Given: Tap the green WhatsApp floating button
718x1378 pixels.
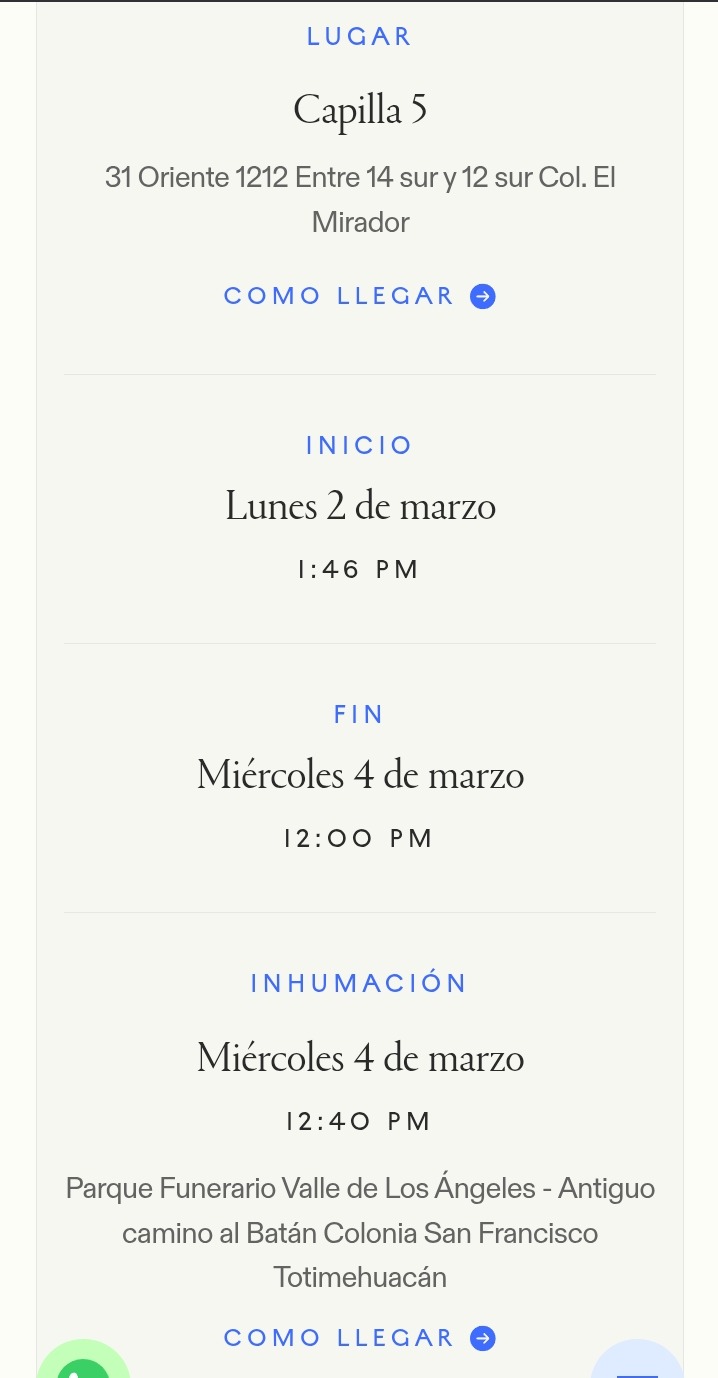Looking at the screenshot, I should pos(84,1364).
